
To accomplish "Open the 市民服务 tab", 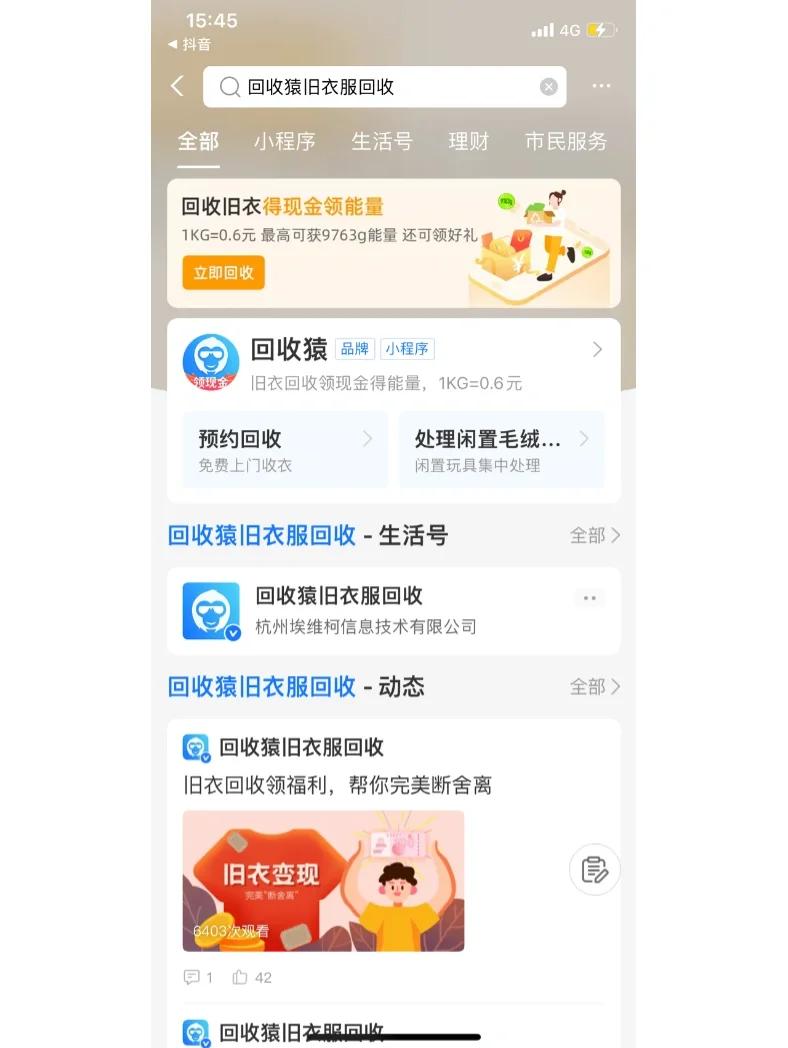I will (566, 142).
